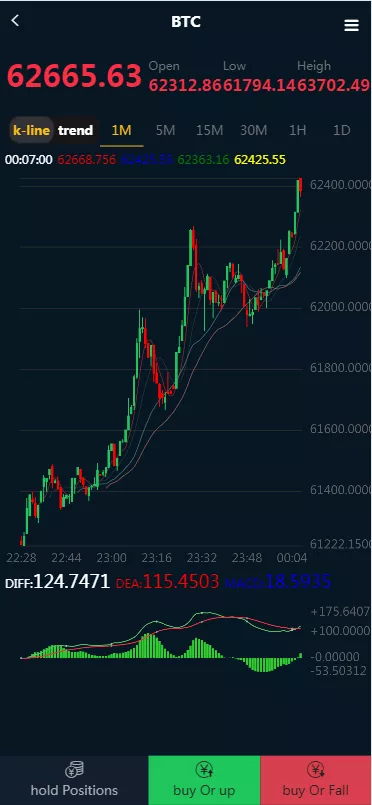This screenshot has height=805, width=372.
Task: Switch to the trend chart view
Action: tap(75, 130)
